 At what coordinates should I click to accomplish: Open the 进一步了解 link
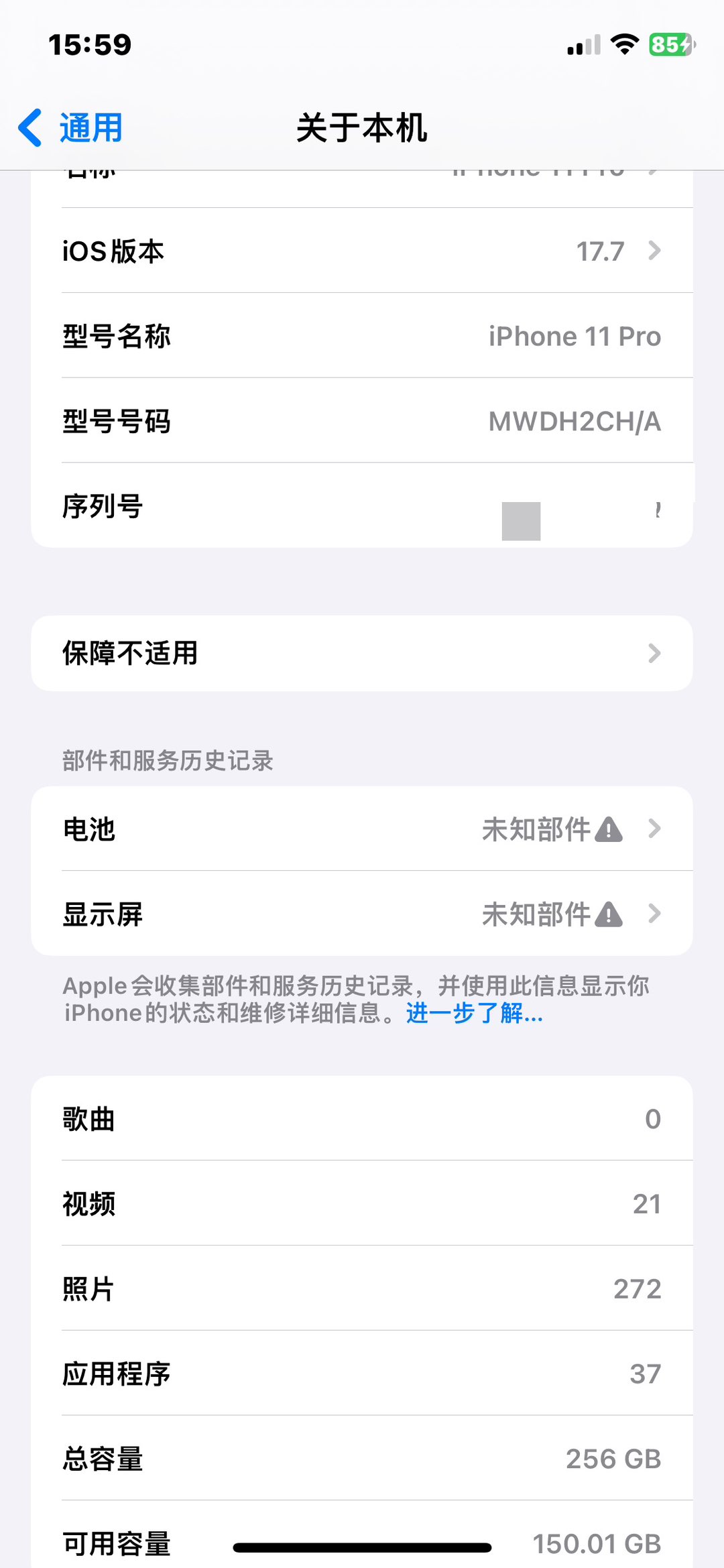point(474,1013)
